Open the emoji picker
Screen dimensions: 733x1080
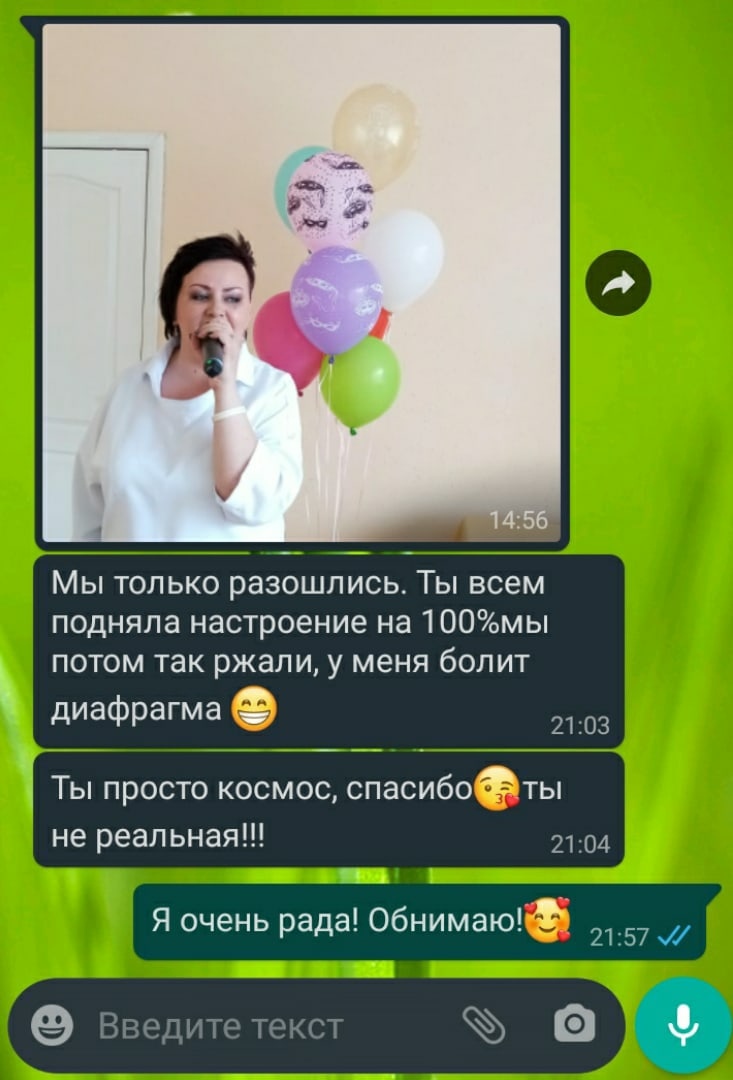pyautogui.click(x=51, y=1026)
